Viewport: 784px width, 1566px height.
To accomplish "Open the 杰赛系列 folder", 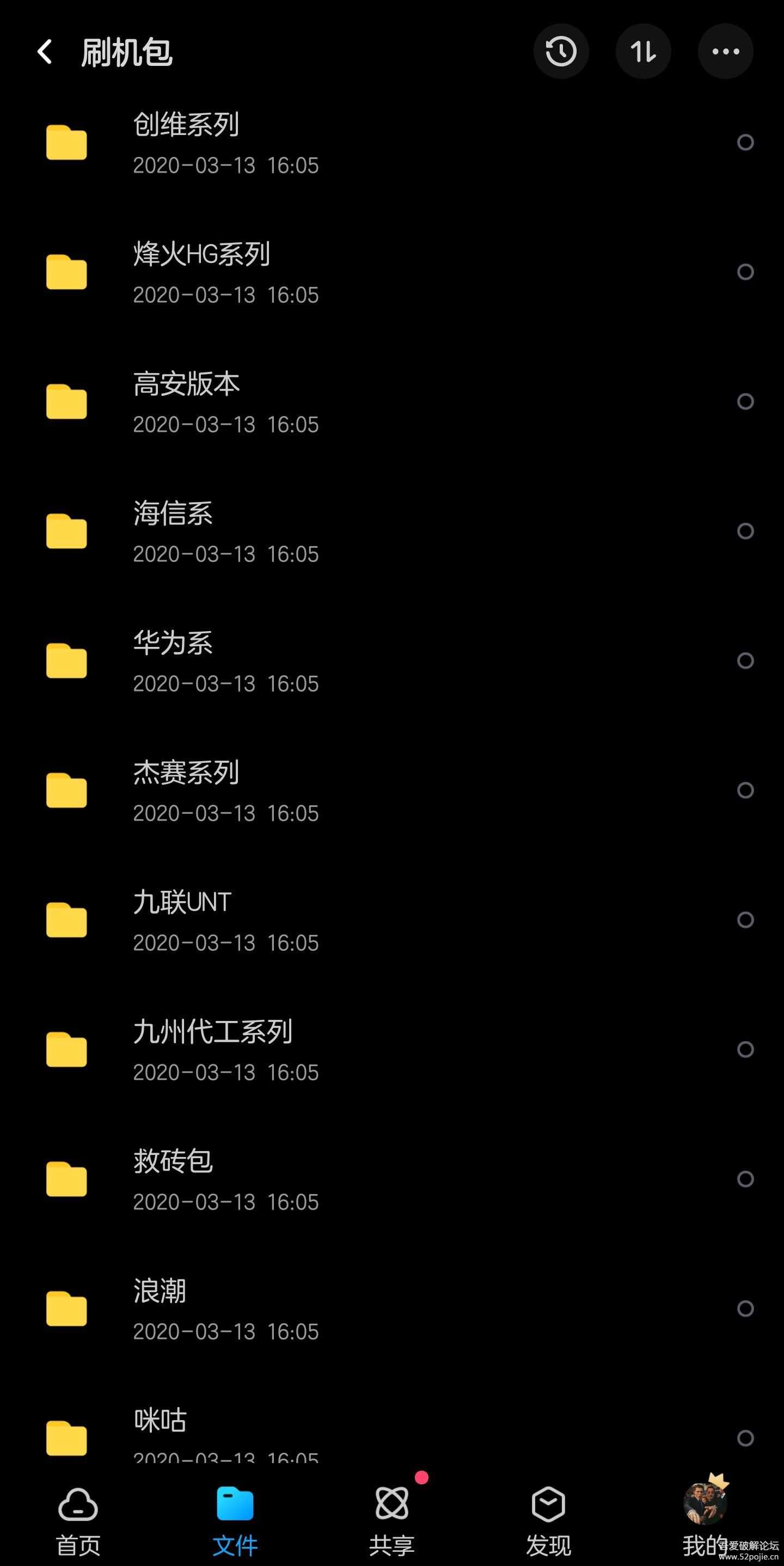I will tap(186, 790).
